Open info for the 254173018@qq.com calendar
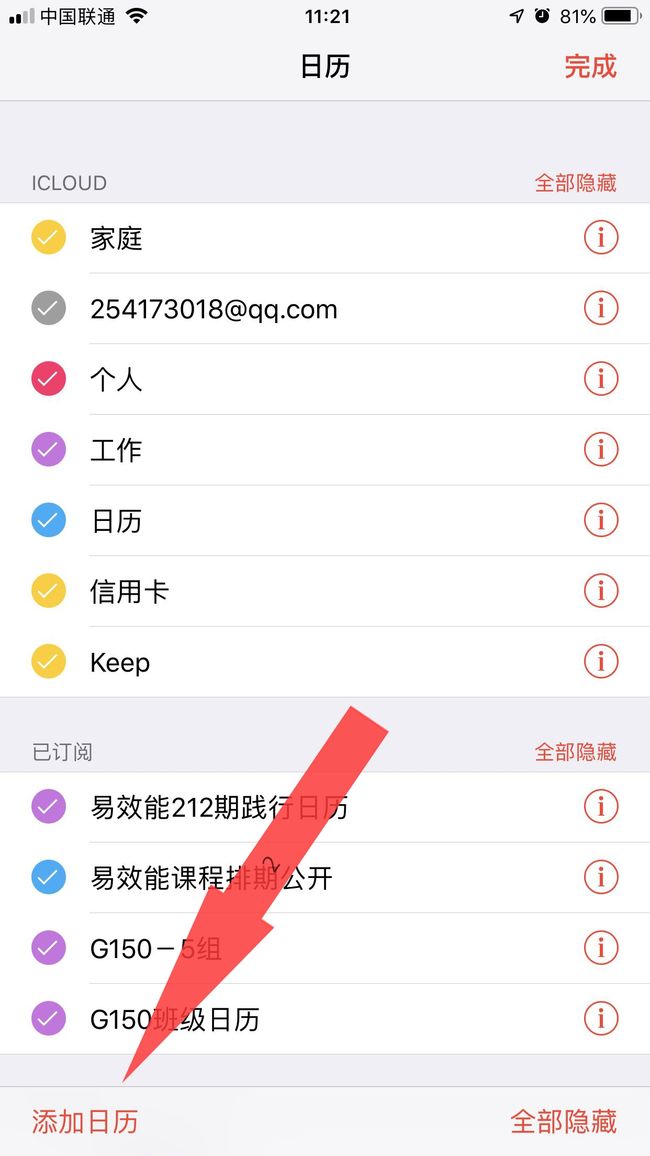The height and width of the screenshot is (1156, 650). point(601,308)
